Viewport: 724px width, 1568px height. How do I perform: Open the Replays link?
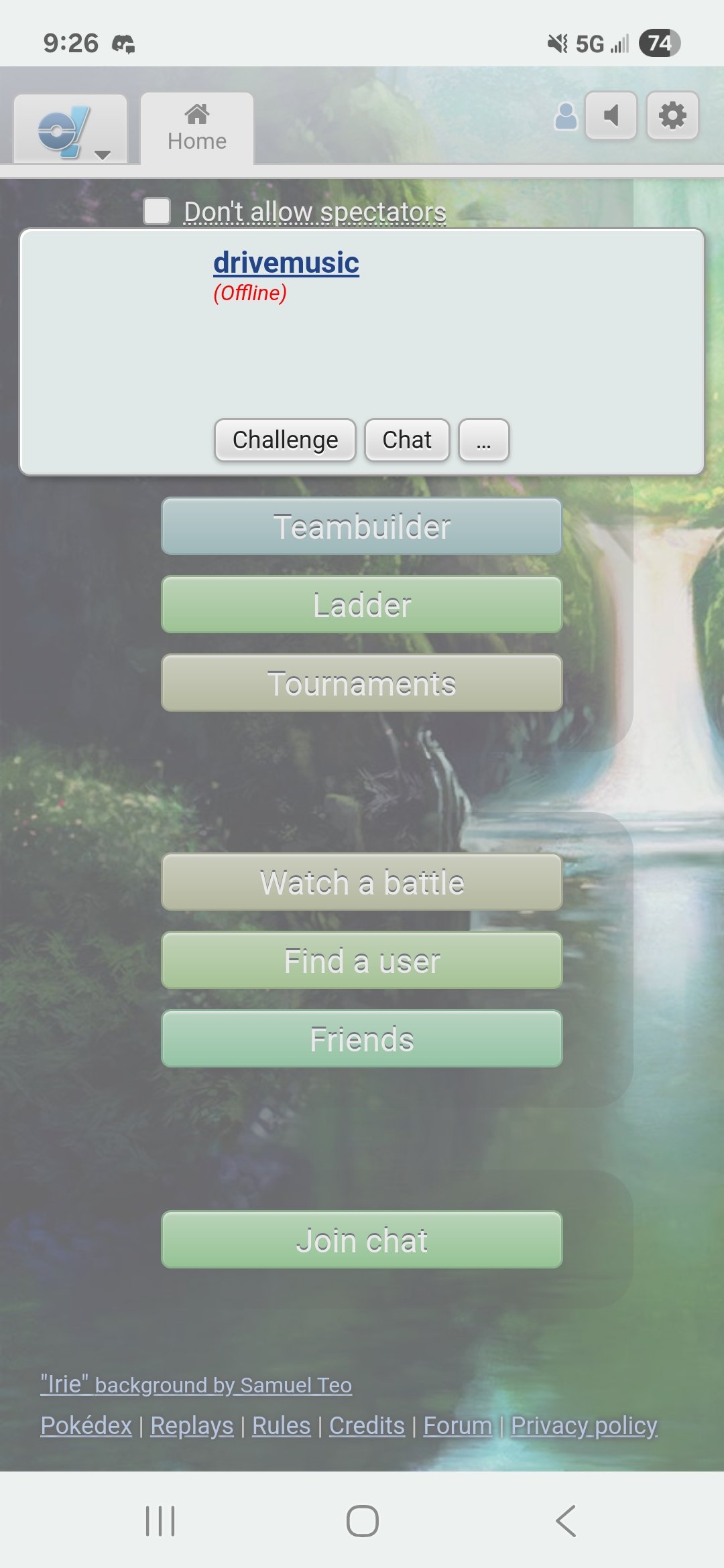(192, 1425)
